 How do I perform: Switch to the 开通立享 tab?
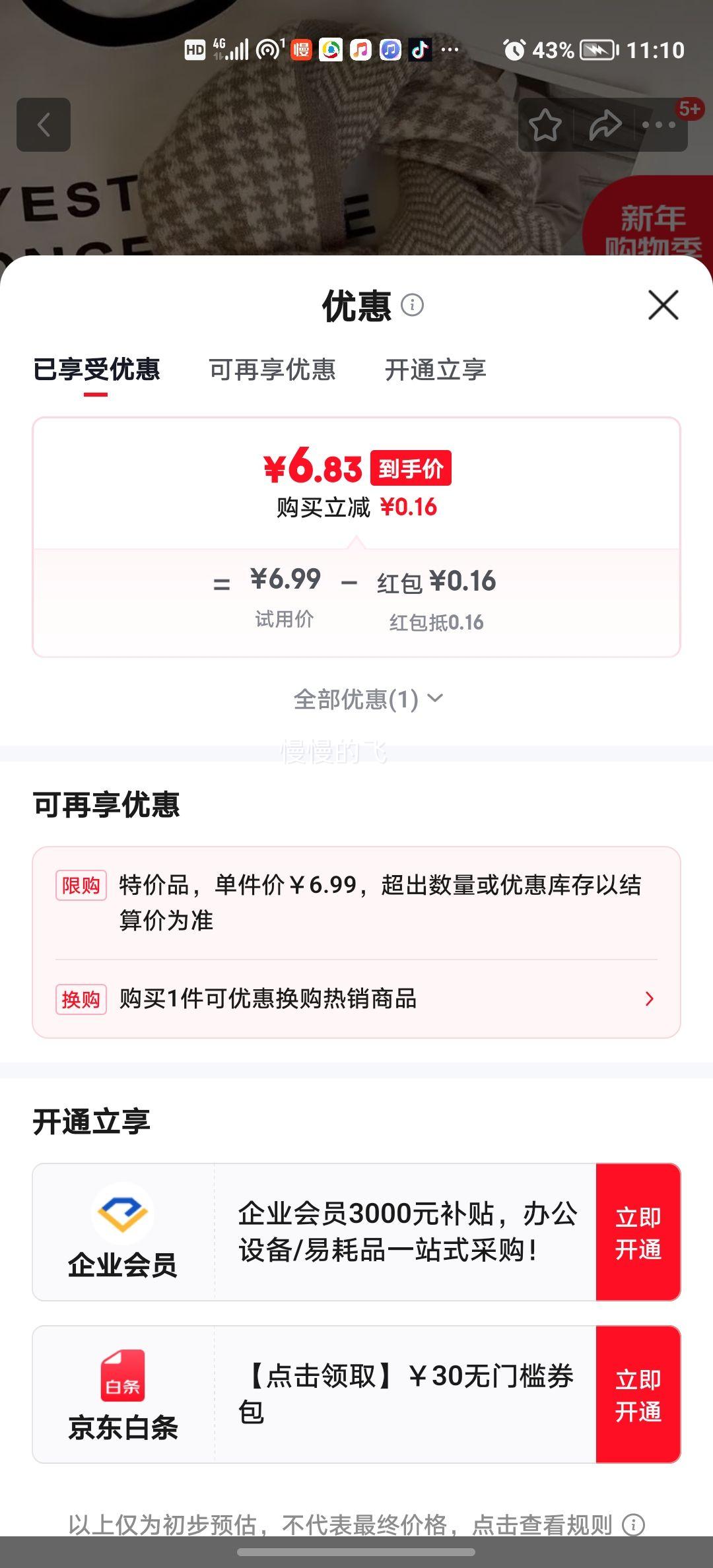coord(436,371)
